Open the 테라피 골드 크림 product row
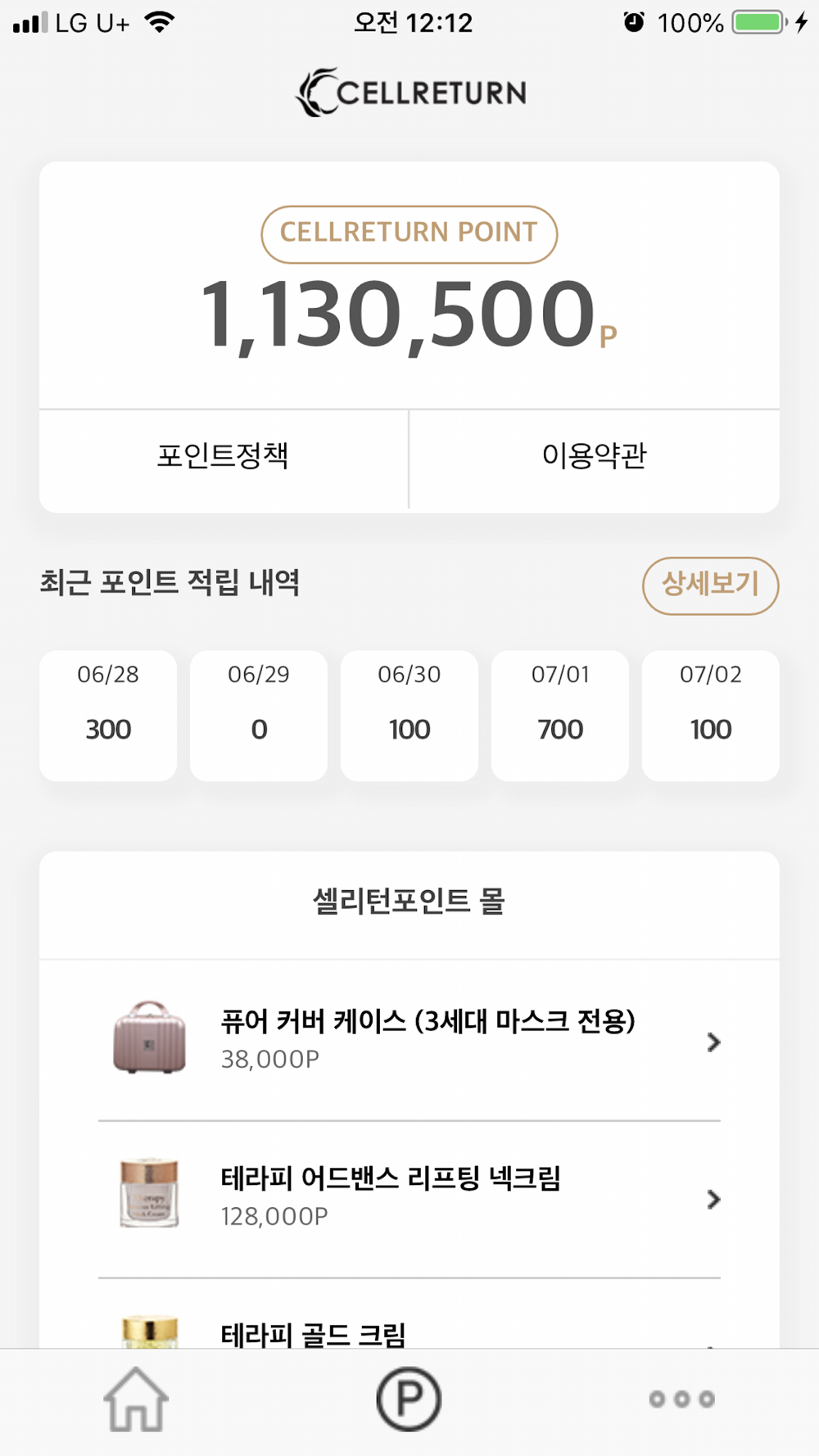The height and width of the screenshot is (1456, 819). click(409, 1315)
